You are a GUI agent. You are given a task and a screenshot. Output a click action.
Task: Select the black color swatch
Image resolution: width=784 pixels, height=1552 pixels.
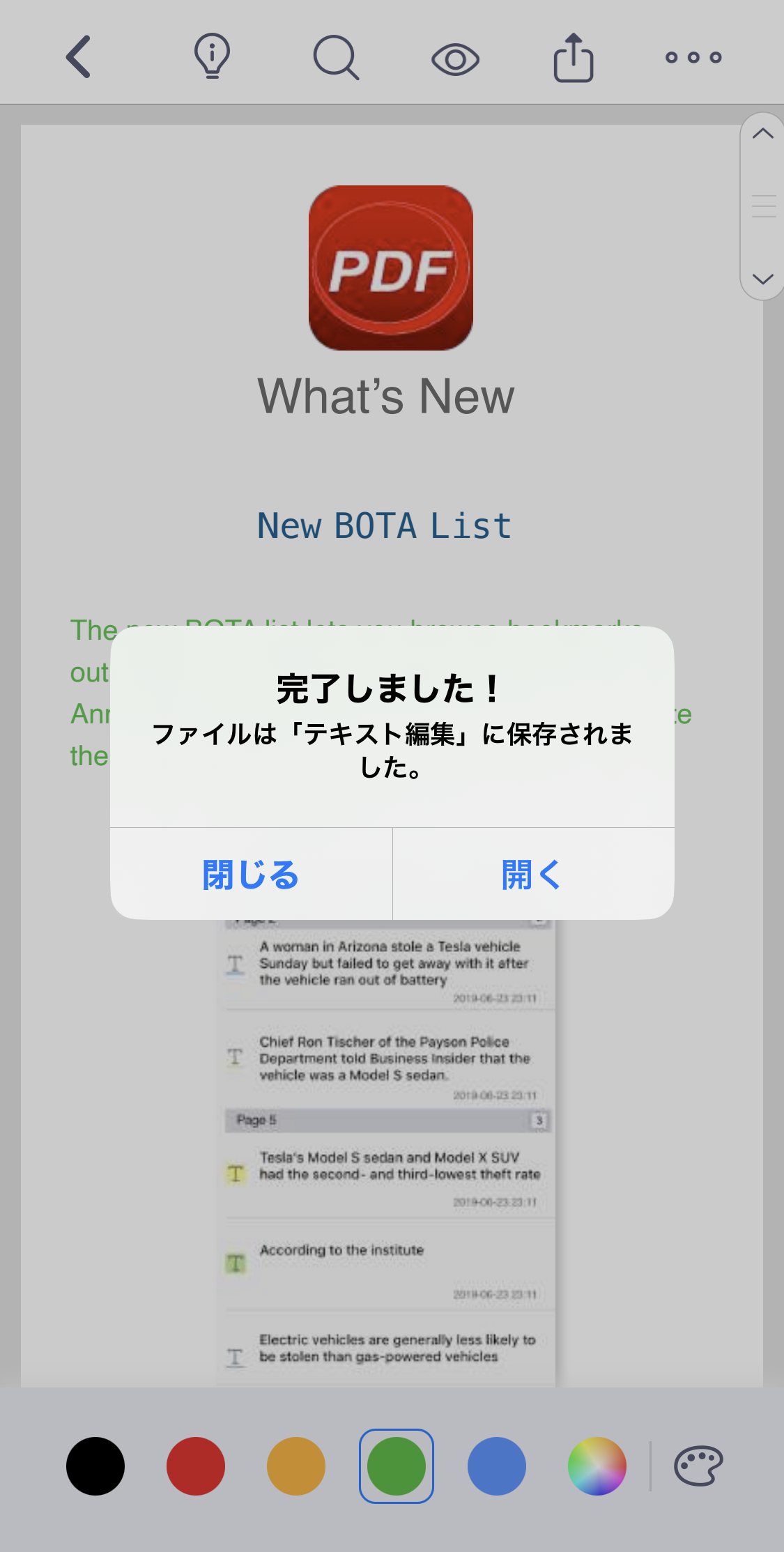[x=95, y=1466]
